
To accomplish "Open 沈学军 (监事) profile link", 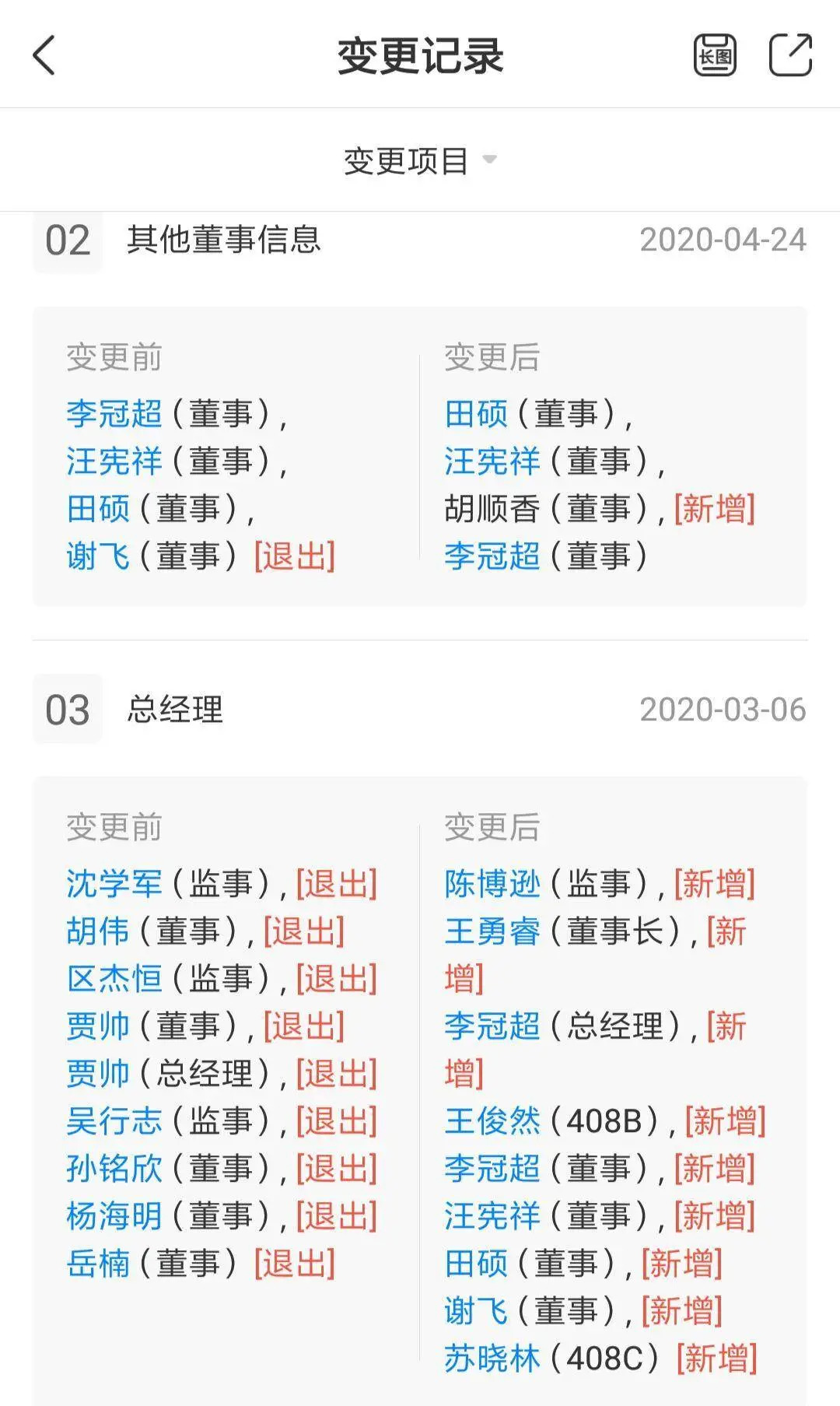I will pos(114,884).
